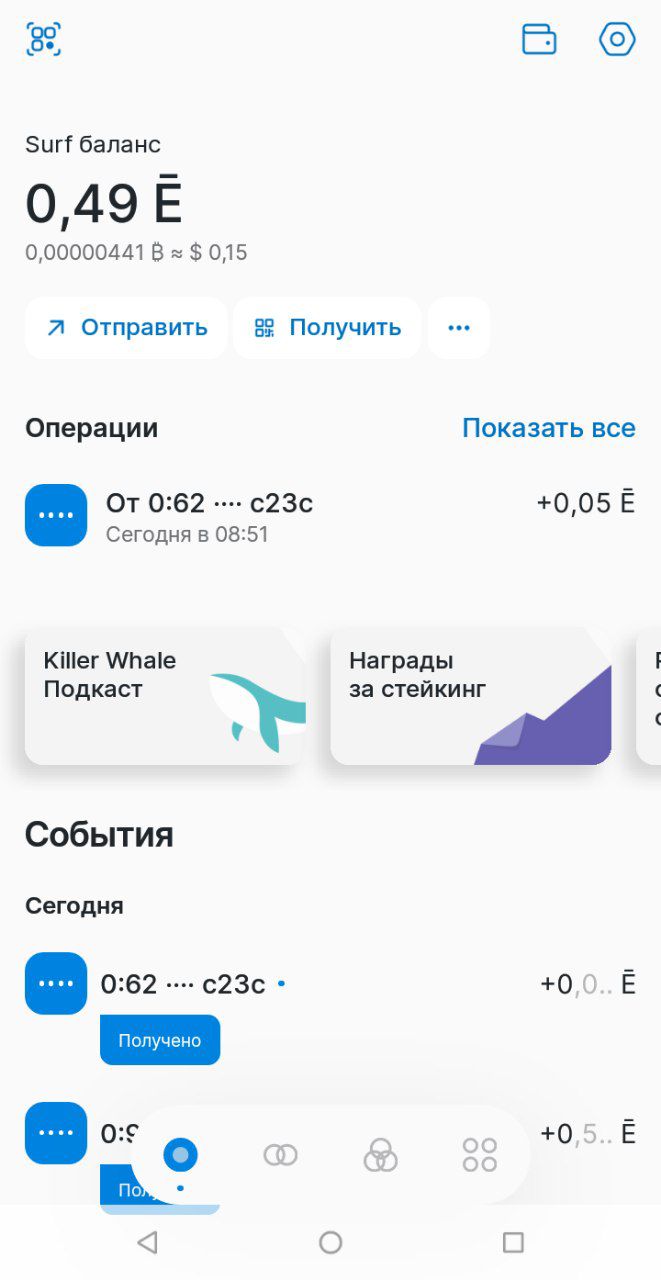Open the Награды за стейкинг card
Image resolution: width=661 pixels, height=1280 pixels.
pos(470,696)
